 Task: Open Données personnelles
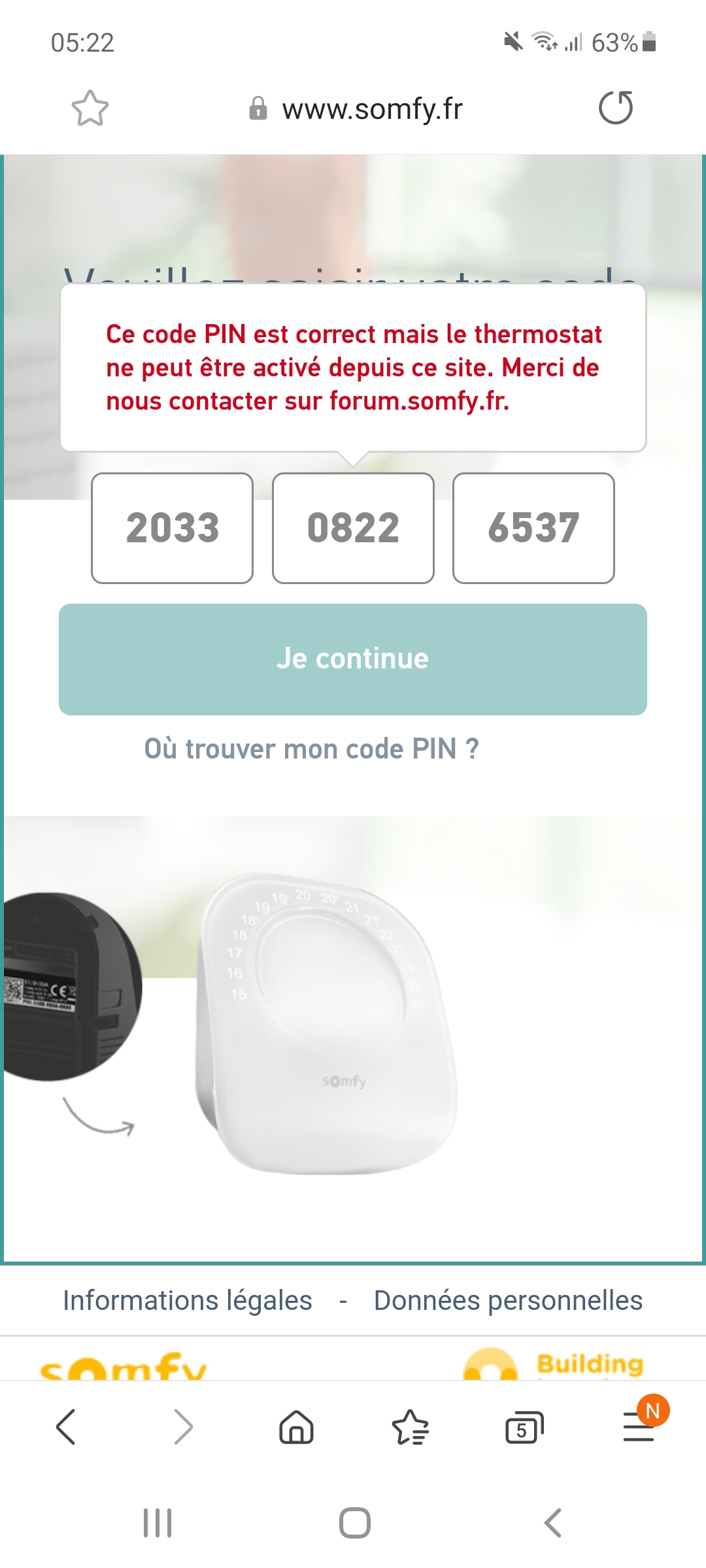tap(508, 1301)
